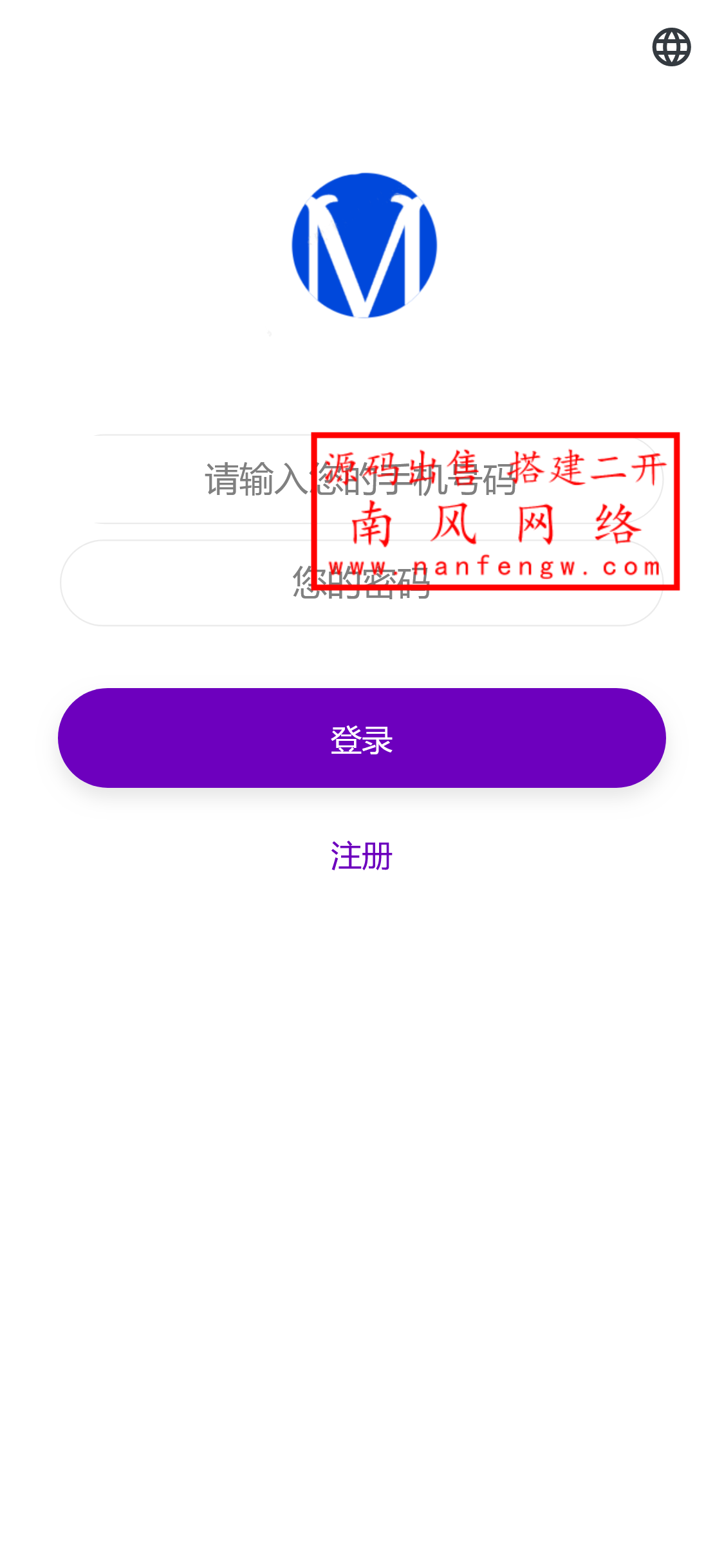Screen dimensions: 724x1568
Task: Open language options via globe symbol
Action: pos(671,46)
